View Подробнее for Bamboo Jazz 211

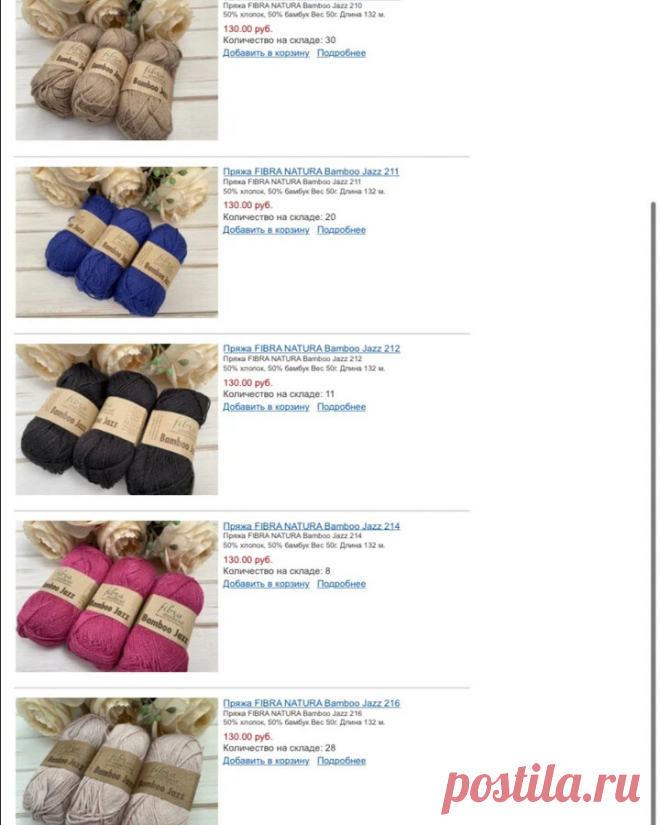coord(341,230)
